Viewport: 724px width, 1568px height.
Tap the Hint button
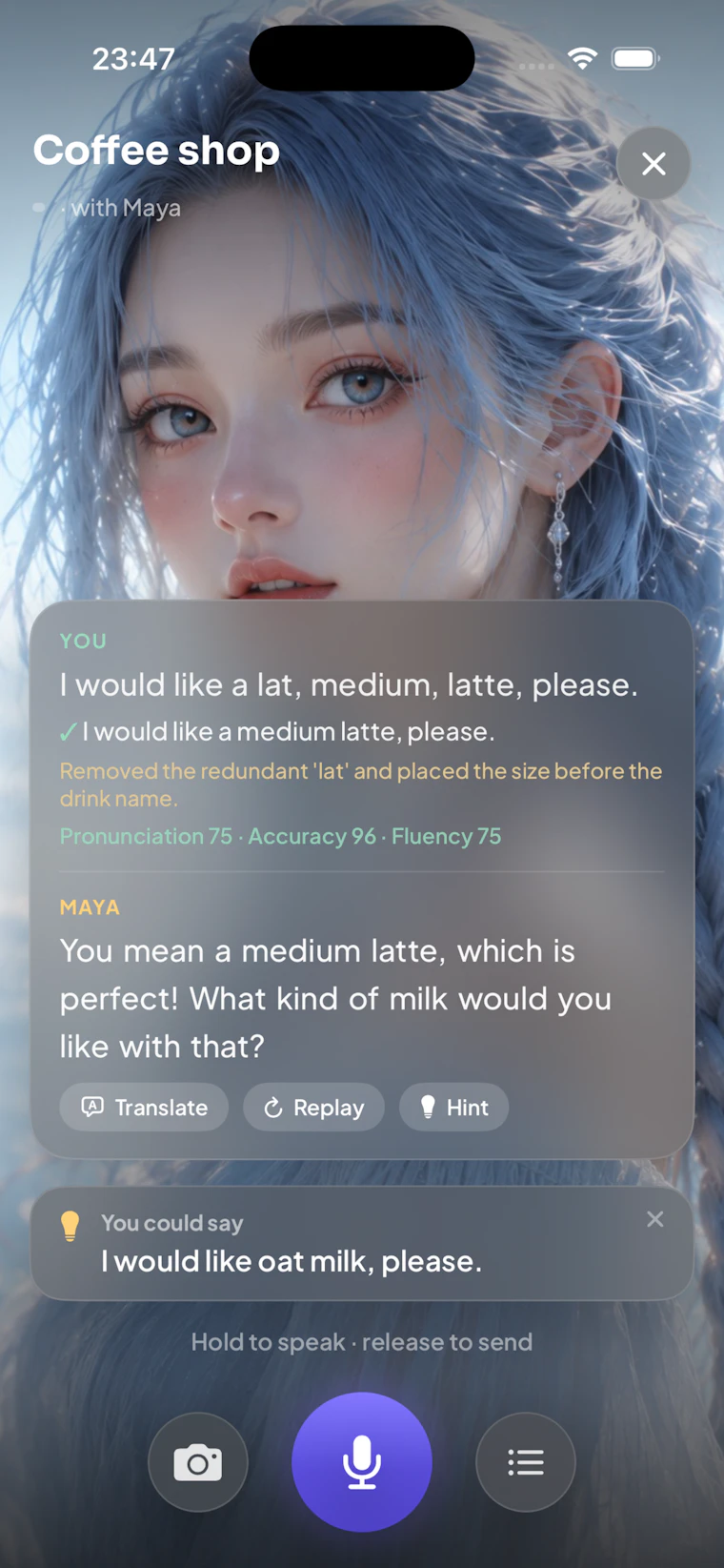pos(453,1108)
